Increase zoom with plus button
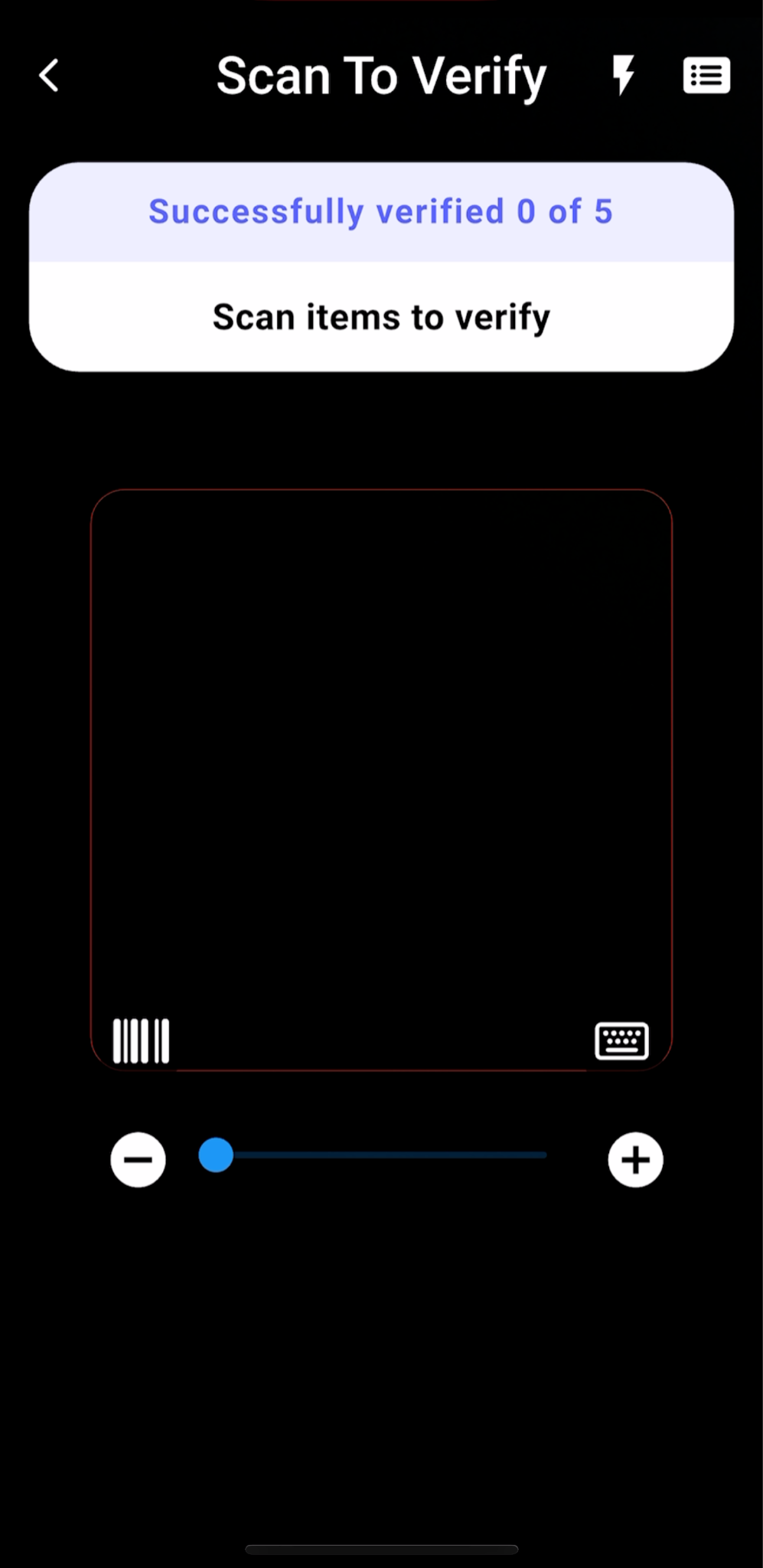763x1568 pixels. [635, 1159]
